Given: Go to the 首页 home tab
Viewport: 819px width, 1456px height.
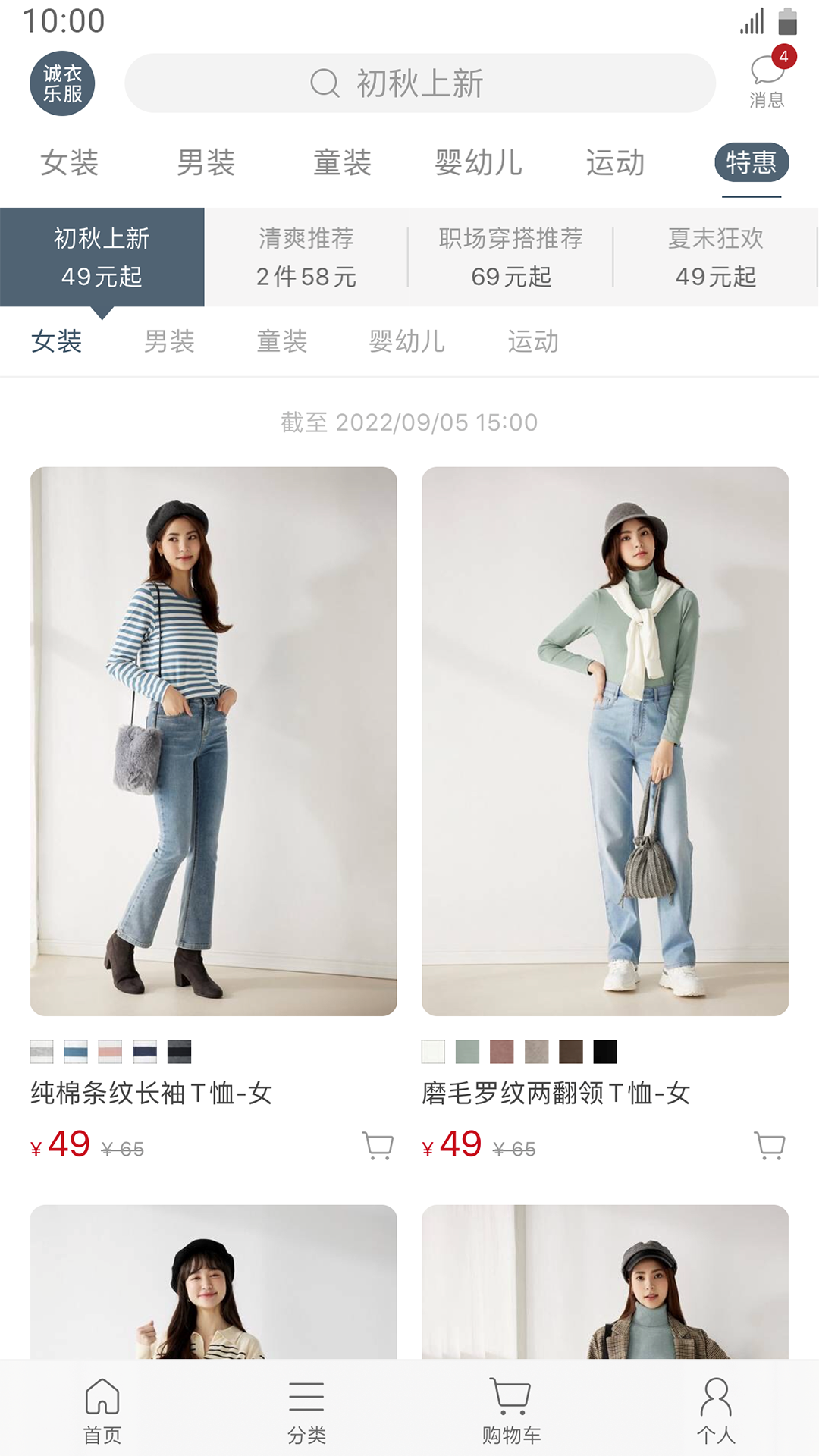Looking at the screenshot, I should (x=102, y=1410).
